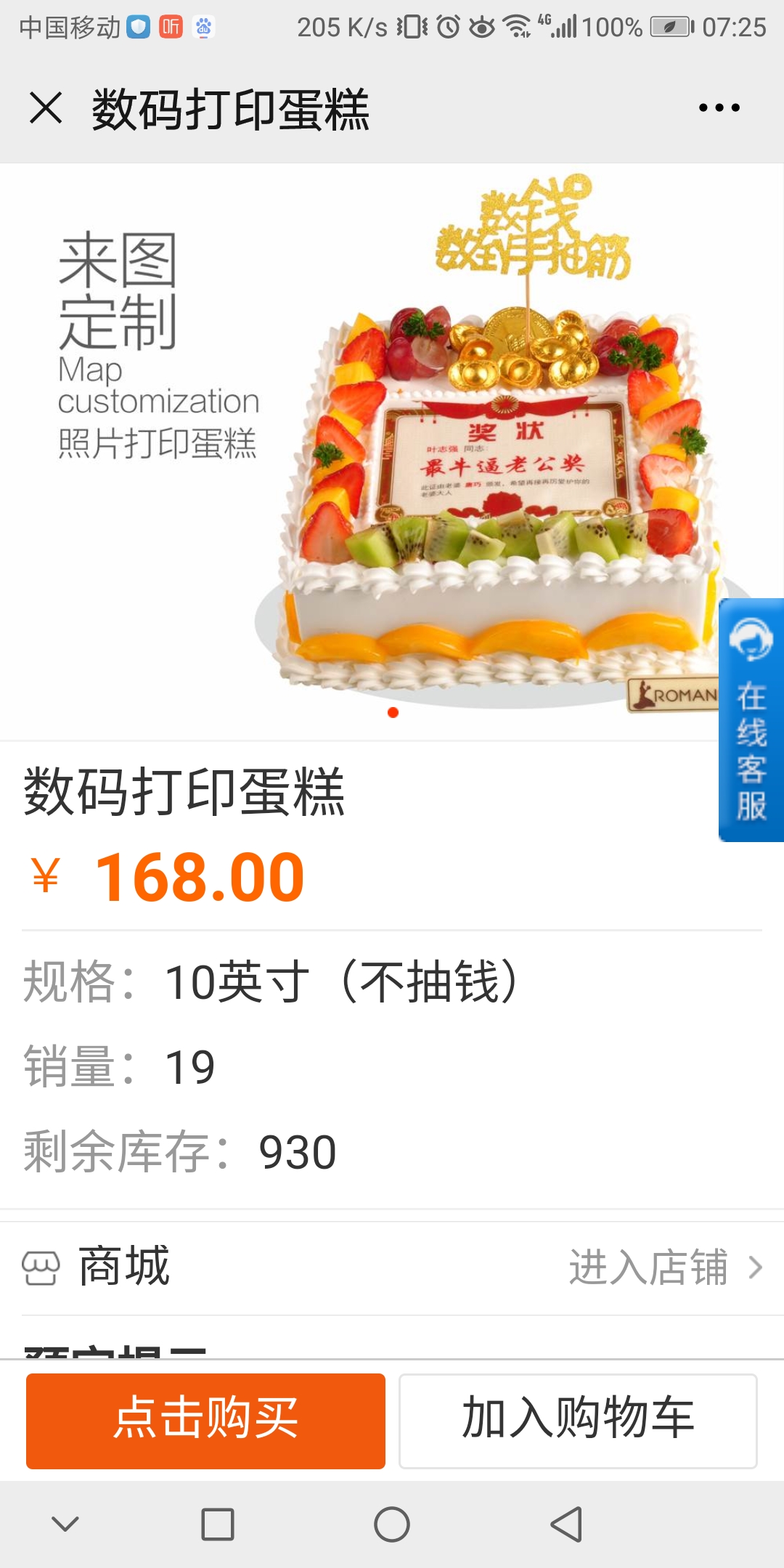Go to the phone's home screen
This screenshot has width=784, height=1568.
pos(392,1524)
